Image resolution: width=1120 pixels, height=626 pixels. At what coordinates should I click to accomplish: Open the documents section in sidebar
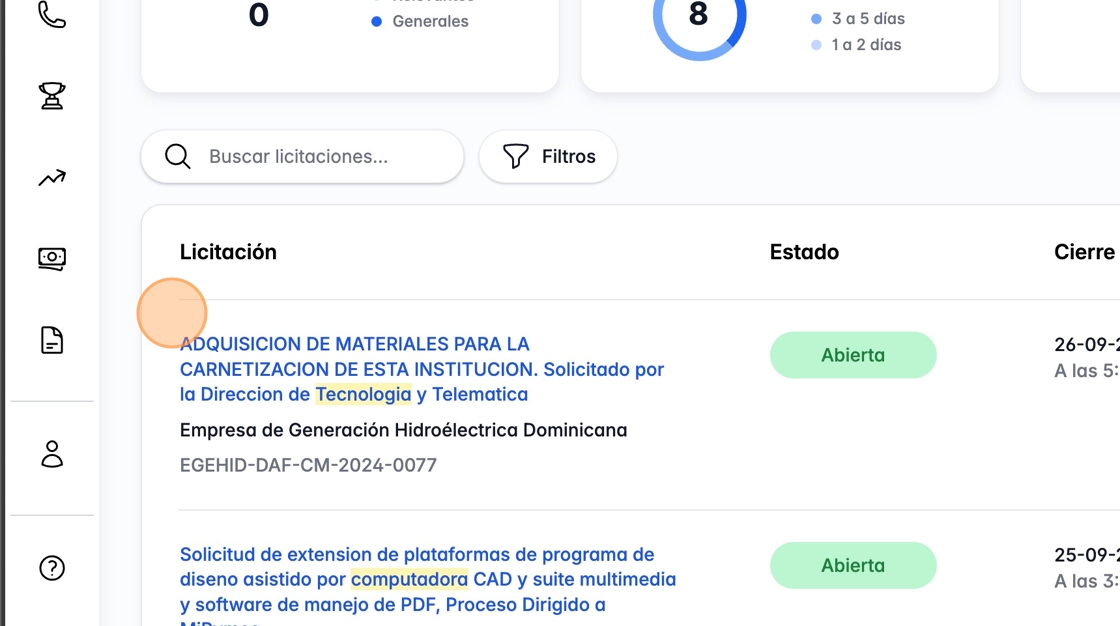click(52, 340)
